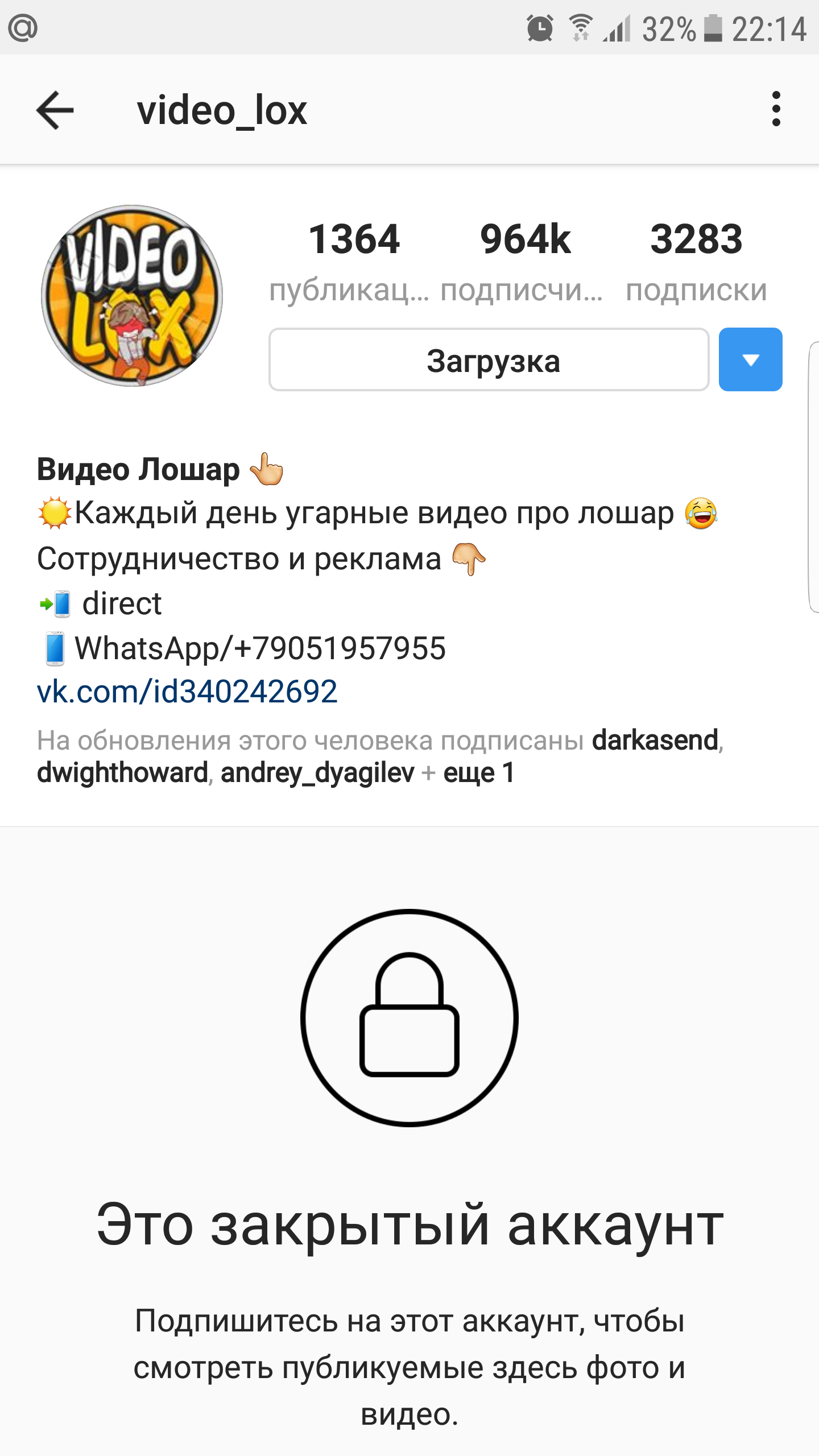Viewport: 819px width, 1456px height.
Task: Expand the blue suggestions dropdown arrow
Action: coord(751,359)
